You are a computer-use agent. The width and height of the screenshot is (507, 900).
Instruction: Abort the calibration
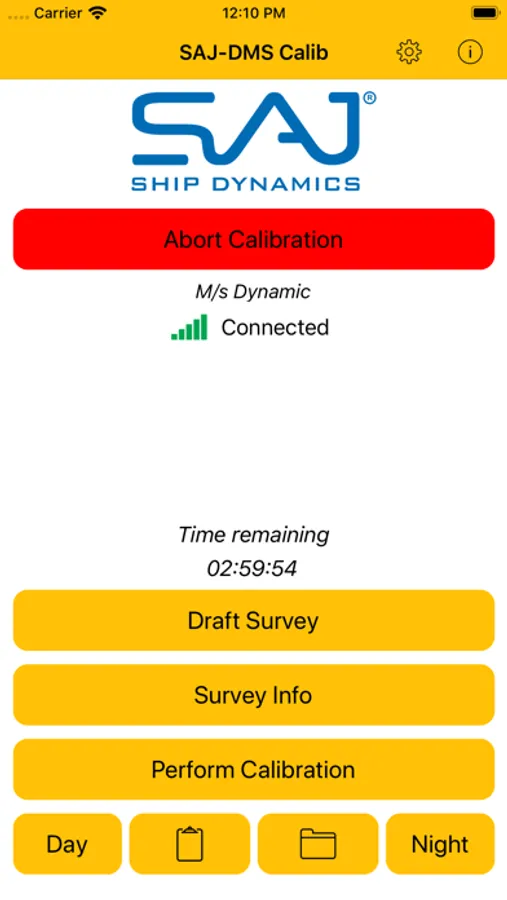point(254,239)
